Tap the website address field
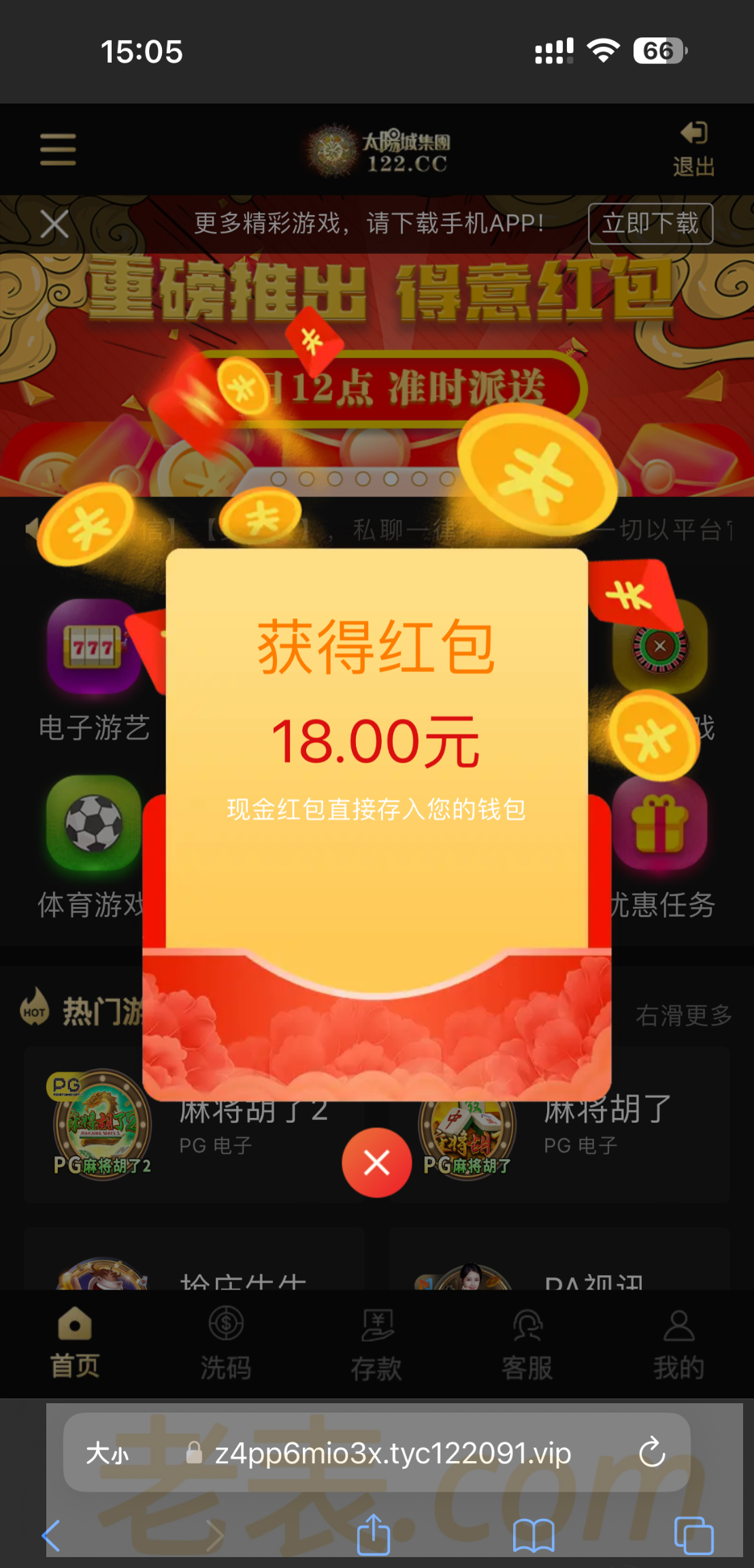This screenshot has height=1568, width=754. (x=393, y=1454)
